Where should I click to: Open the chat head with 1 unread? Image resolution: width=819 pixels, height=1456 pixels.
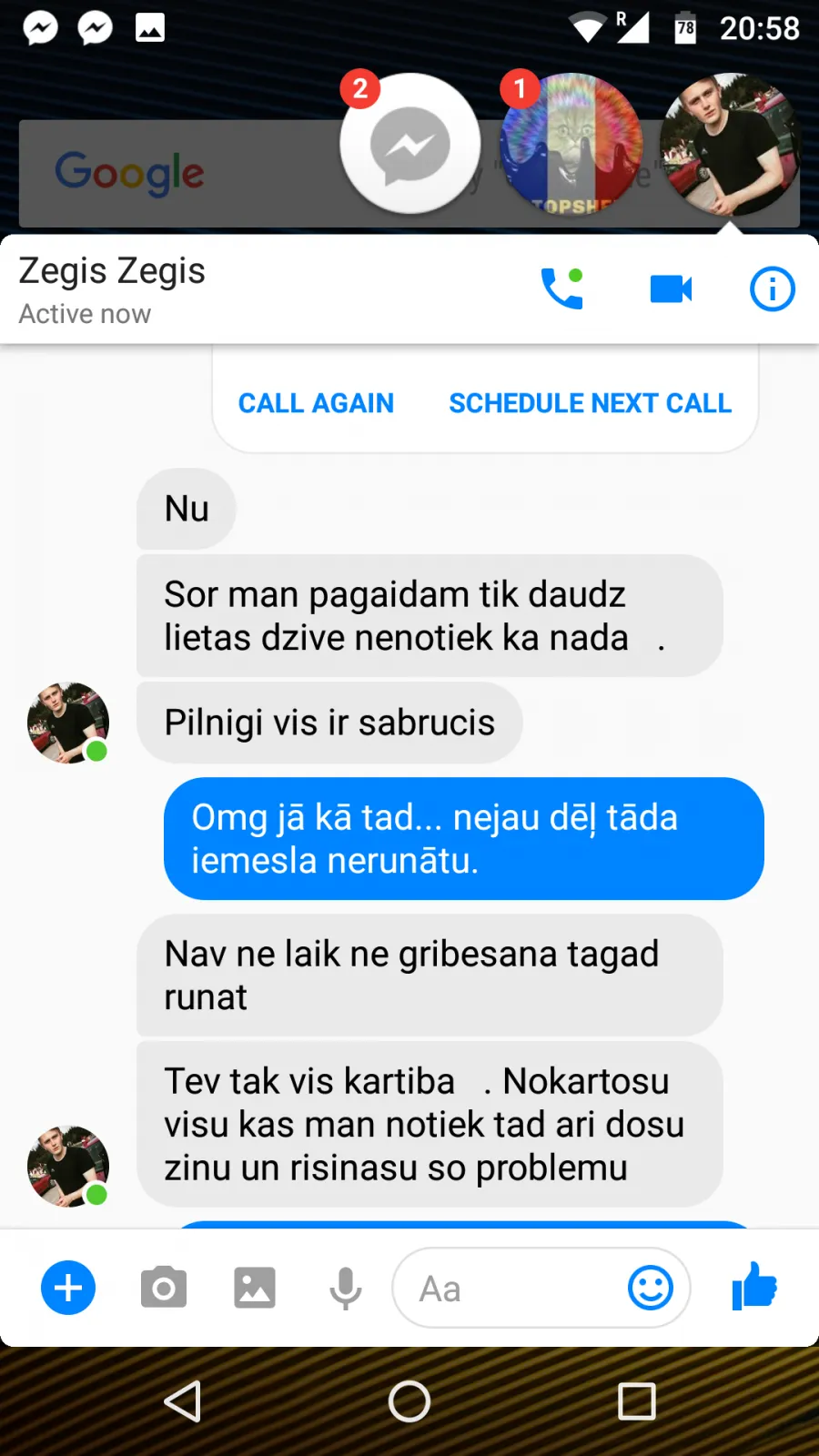coord(571,144)
